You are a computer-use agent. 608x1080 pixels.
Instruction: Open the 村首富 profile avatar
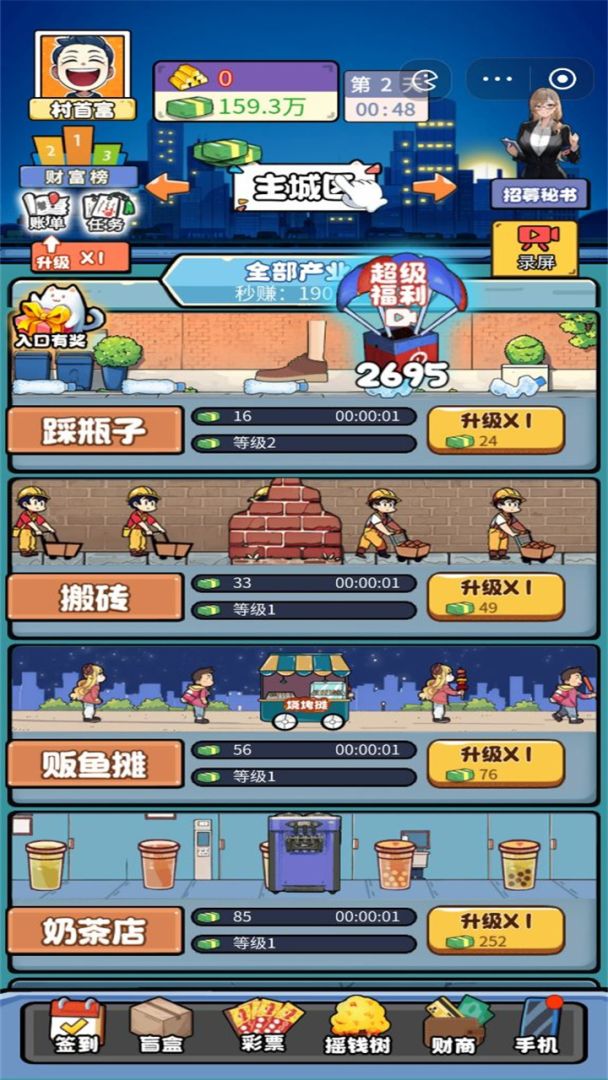point(82,68)
